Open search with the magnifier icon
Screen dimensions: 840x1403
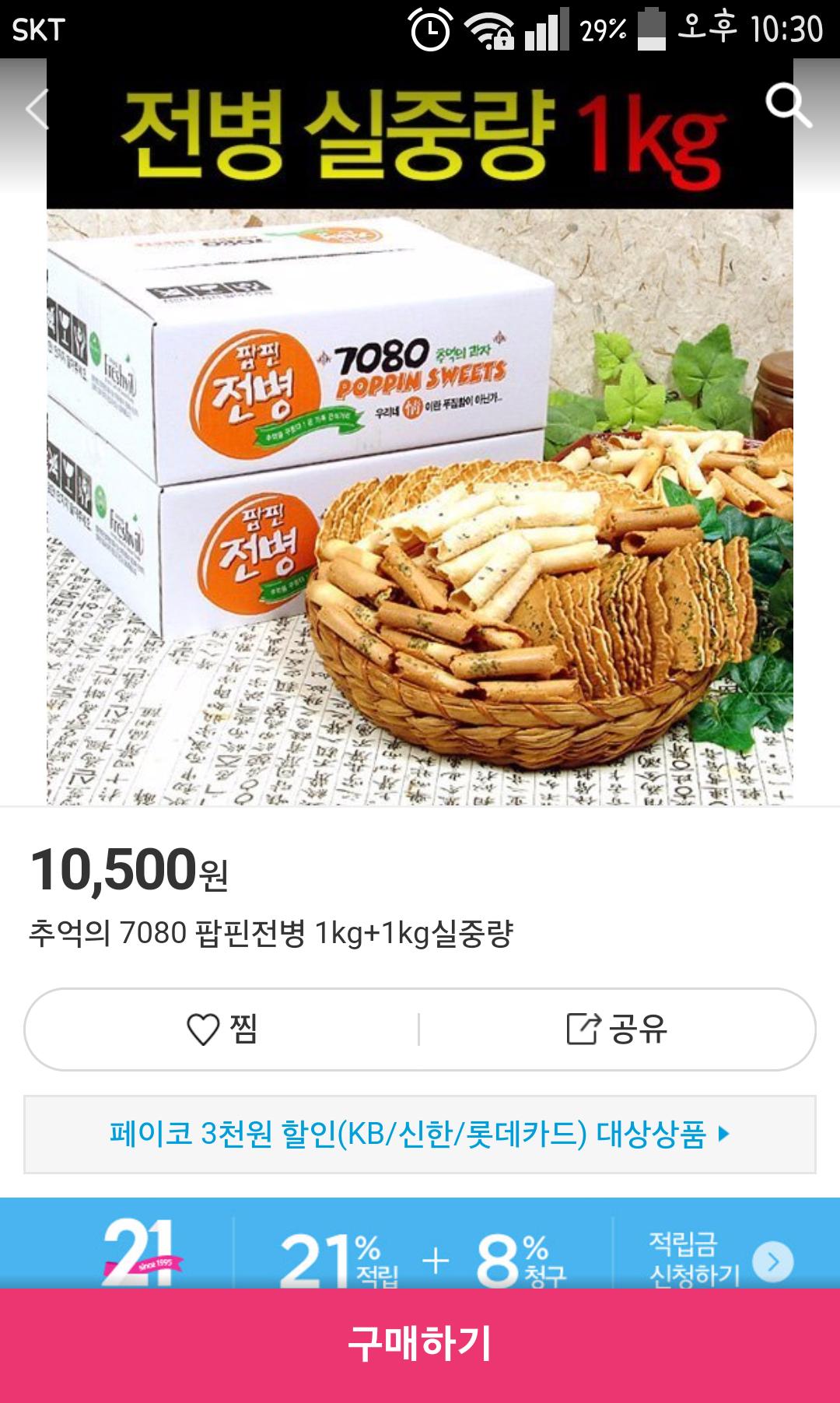coord(788,105)
